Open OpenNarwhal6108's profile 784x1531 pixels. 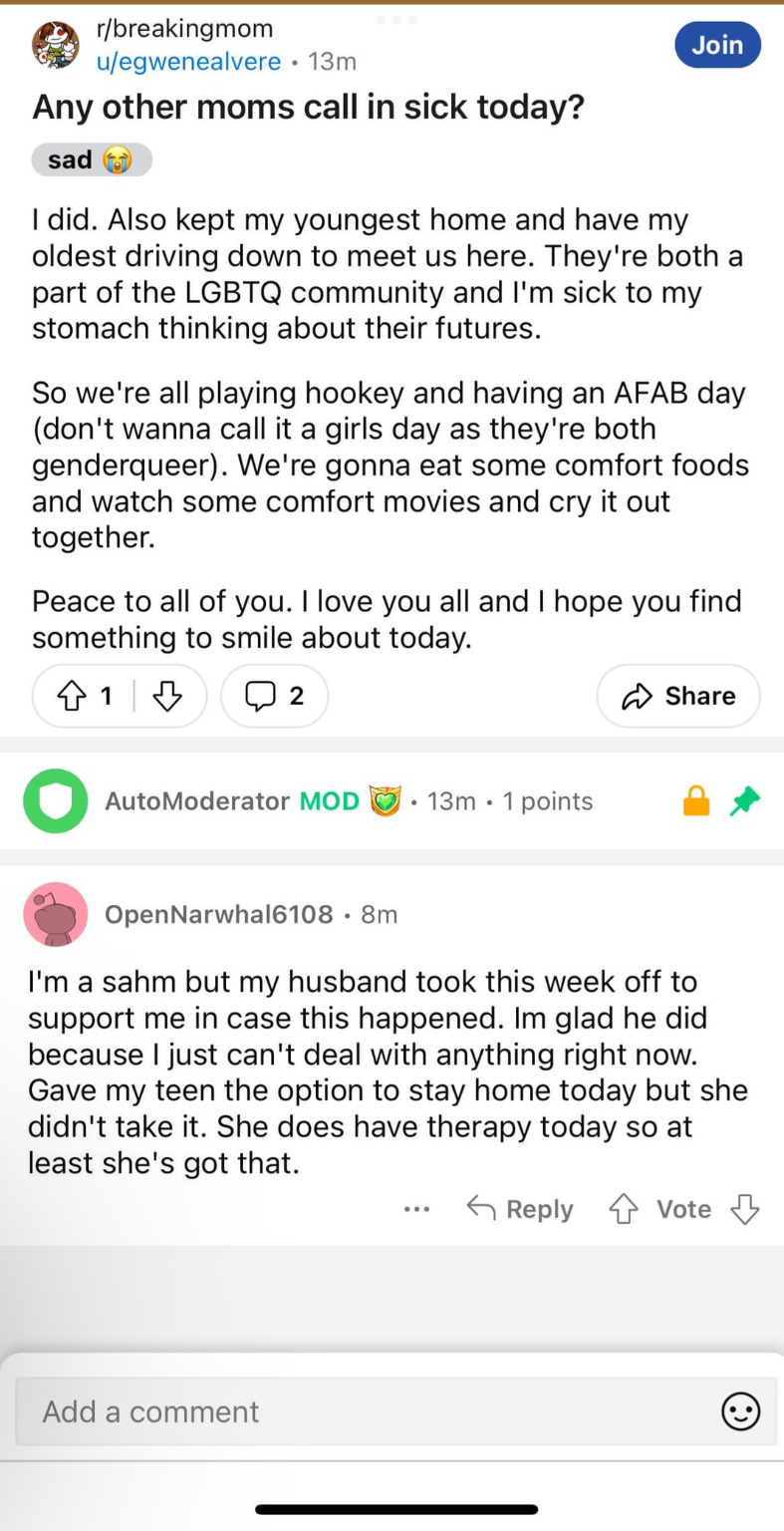click(x=218, y=913)
